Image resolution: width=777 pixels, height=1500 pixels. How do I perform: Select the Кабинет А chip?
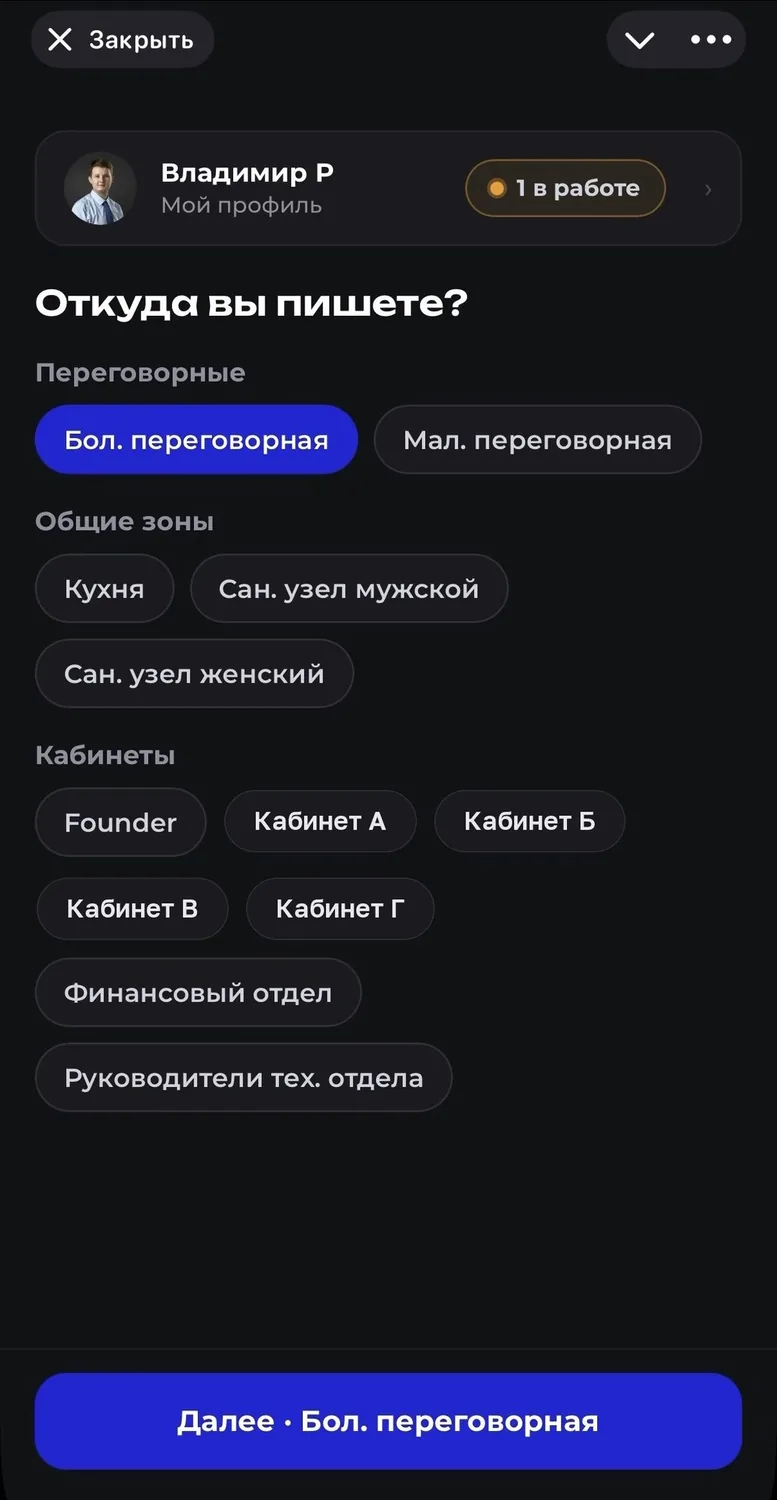pyautogui.click(x=320, y=821)
